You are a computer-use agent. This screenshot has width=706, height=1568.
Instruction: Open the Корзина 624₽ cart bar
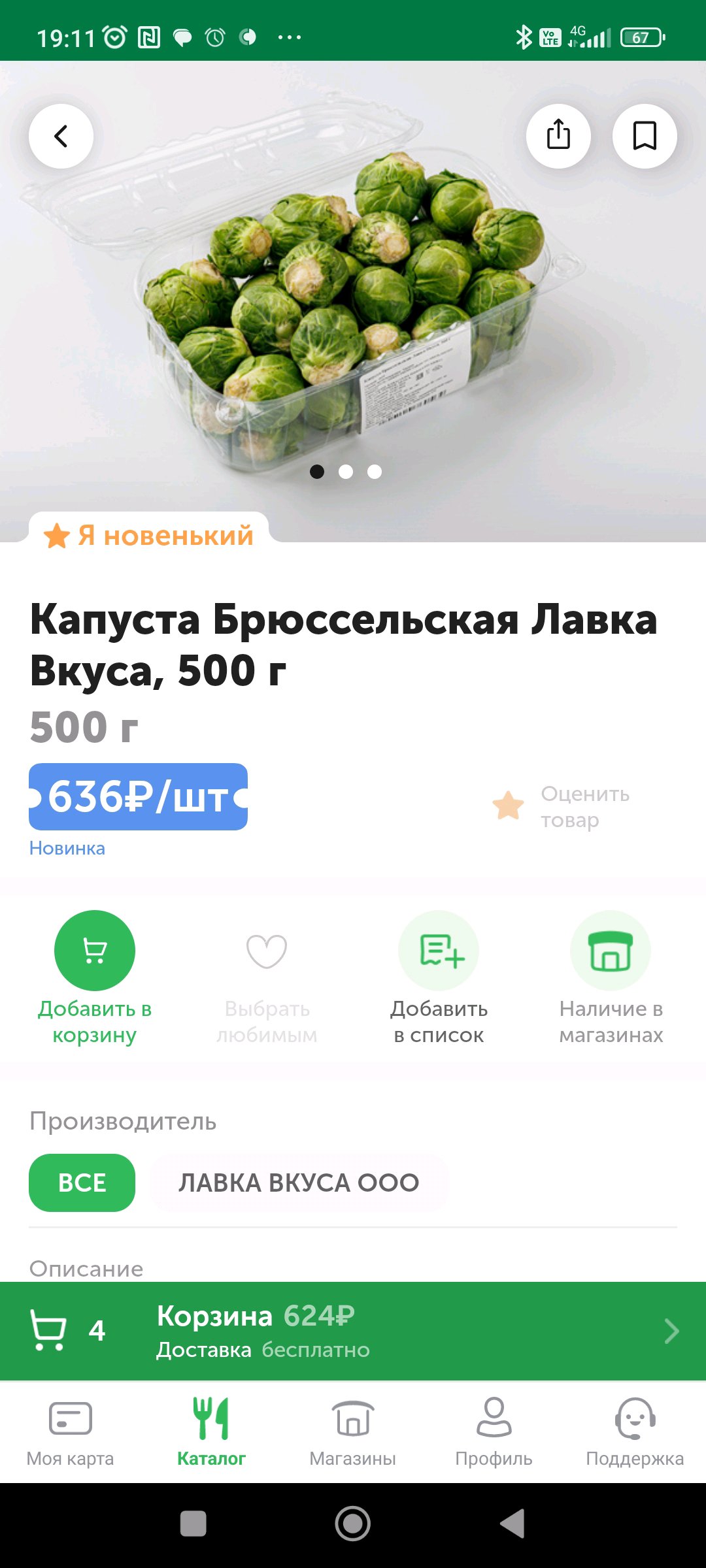(x=353, y=1331)
